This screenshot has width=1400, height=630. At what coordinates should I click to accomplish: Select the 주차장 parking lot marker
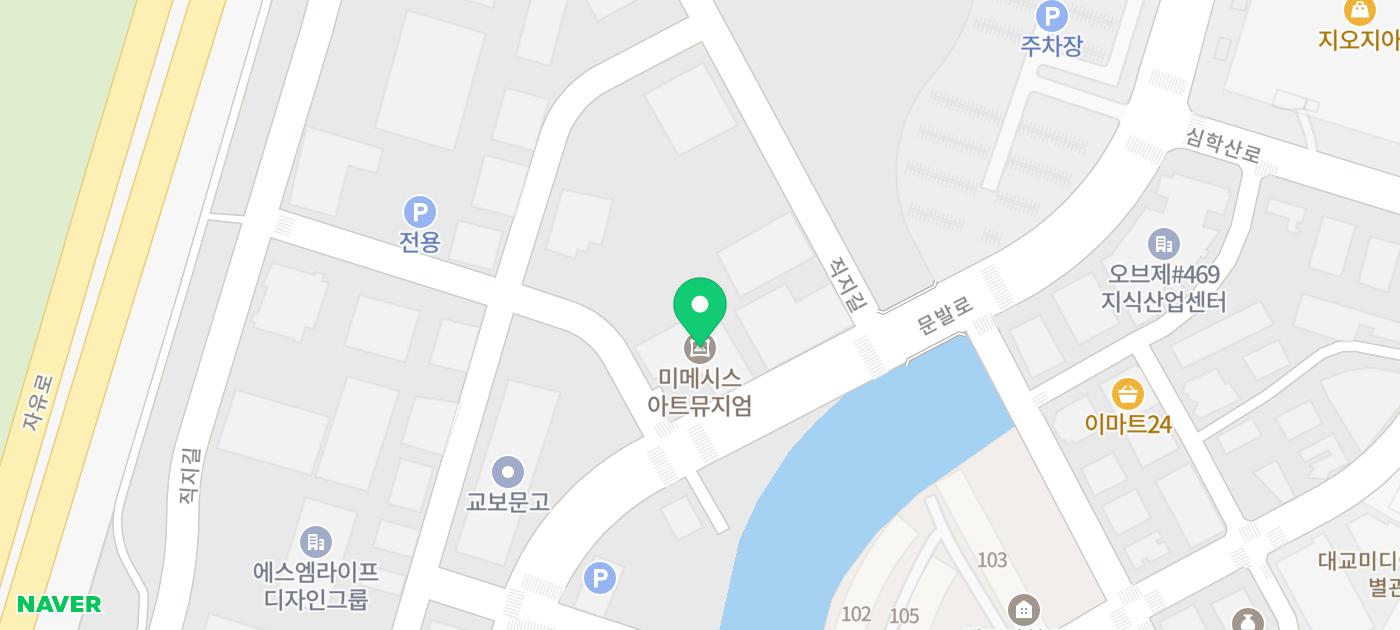[x=1051, y=16]
